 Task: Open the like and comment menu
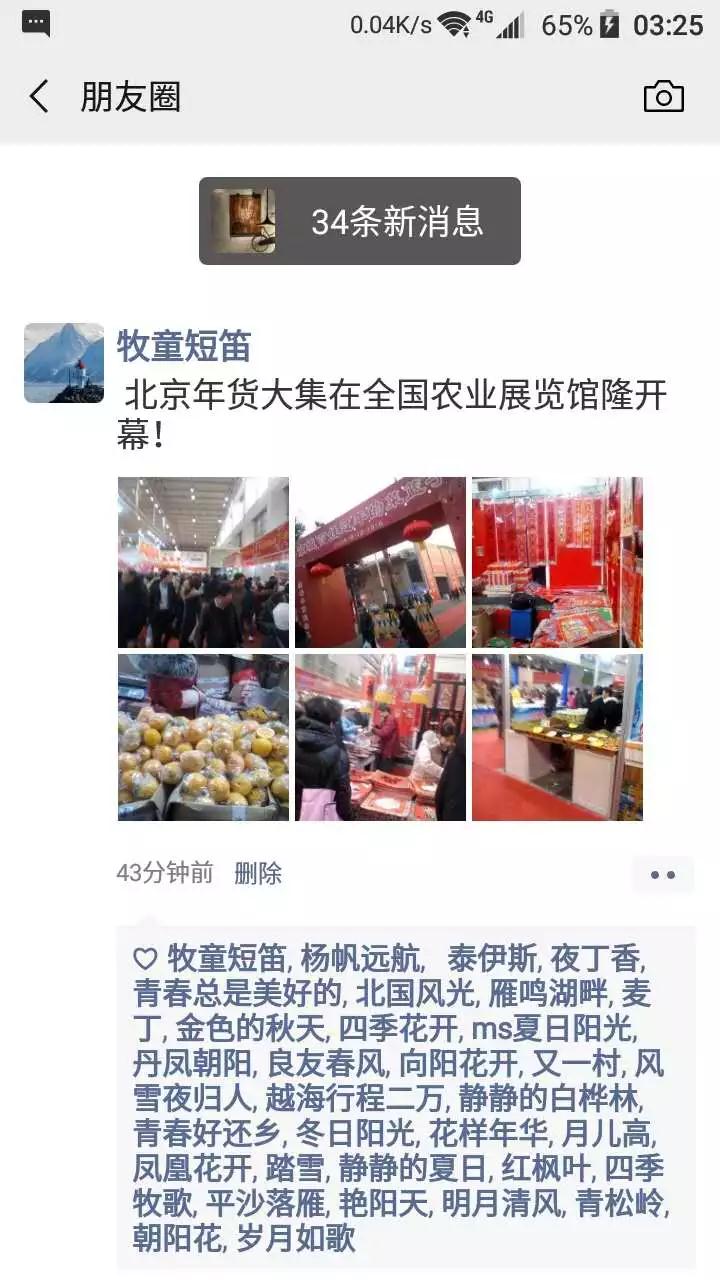pyautogui.click(x=662, y=875)
